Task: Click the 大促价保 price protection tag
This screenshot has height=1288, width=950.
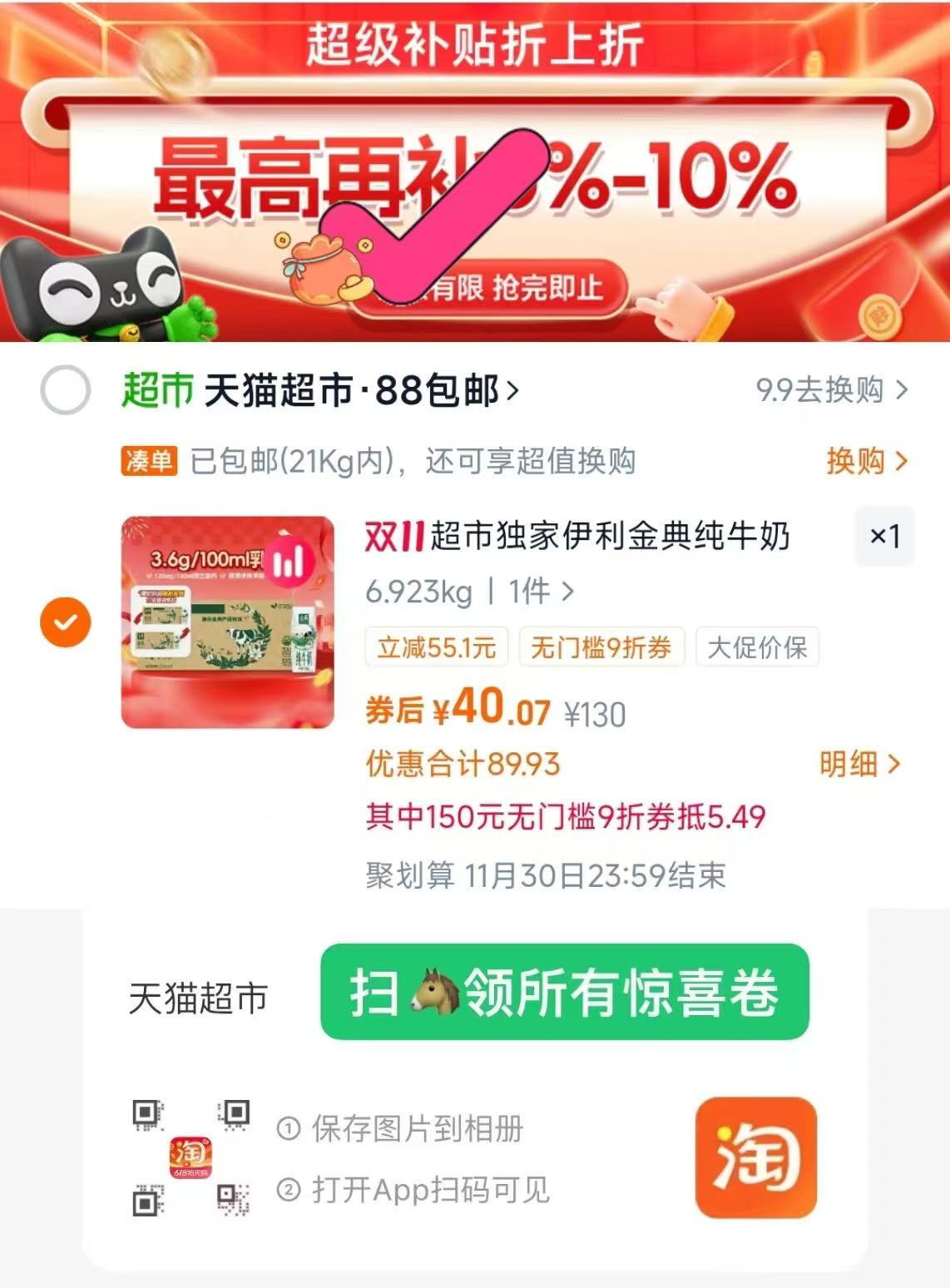Action: pos(757,649)
